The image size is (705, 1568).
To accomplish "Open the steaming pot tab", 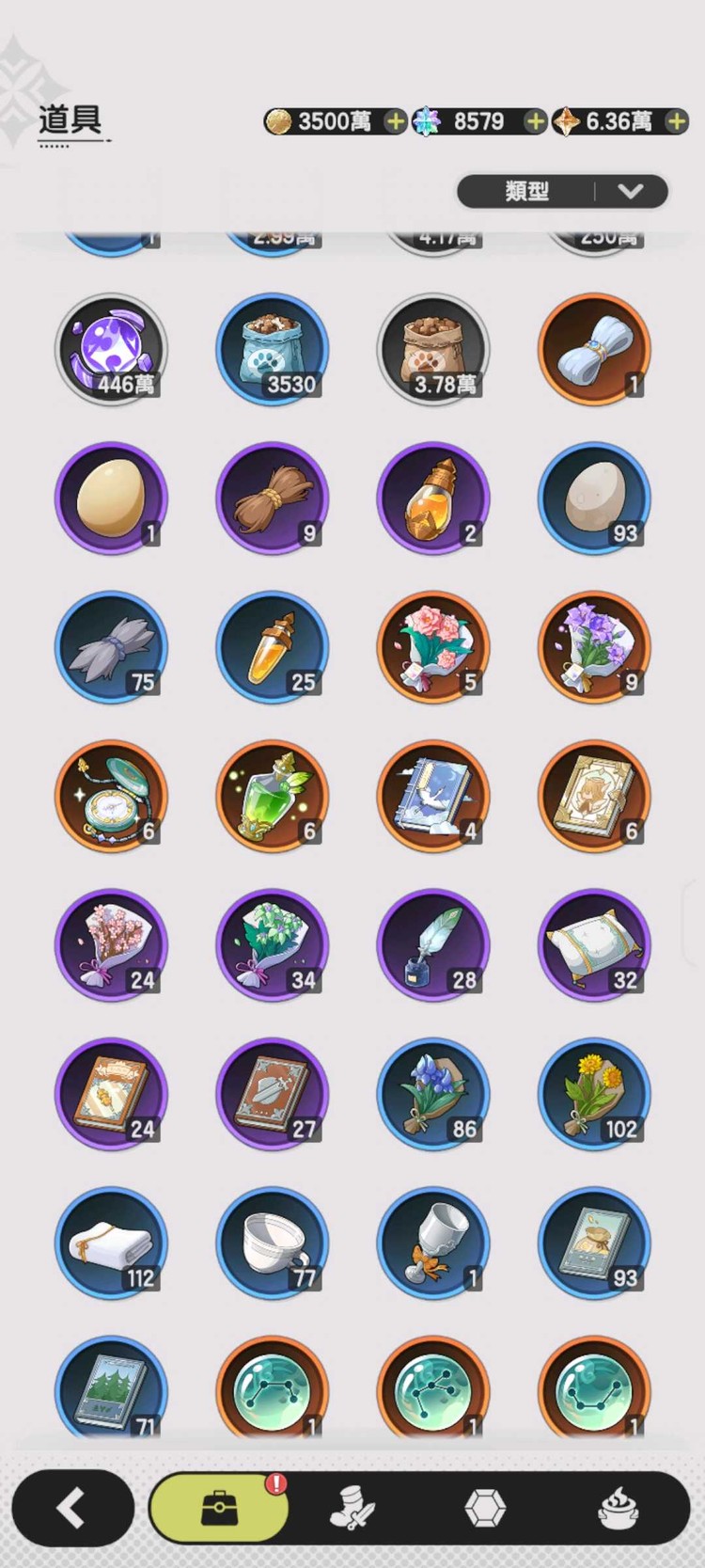I will 619,1508.
